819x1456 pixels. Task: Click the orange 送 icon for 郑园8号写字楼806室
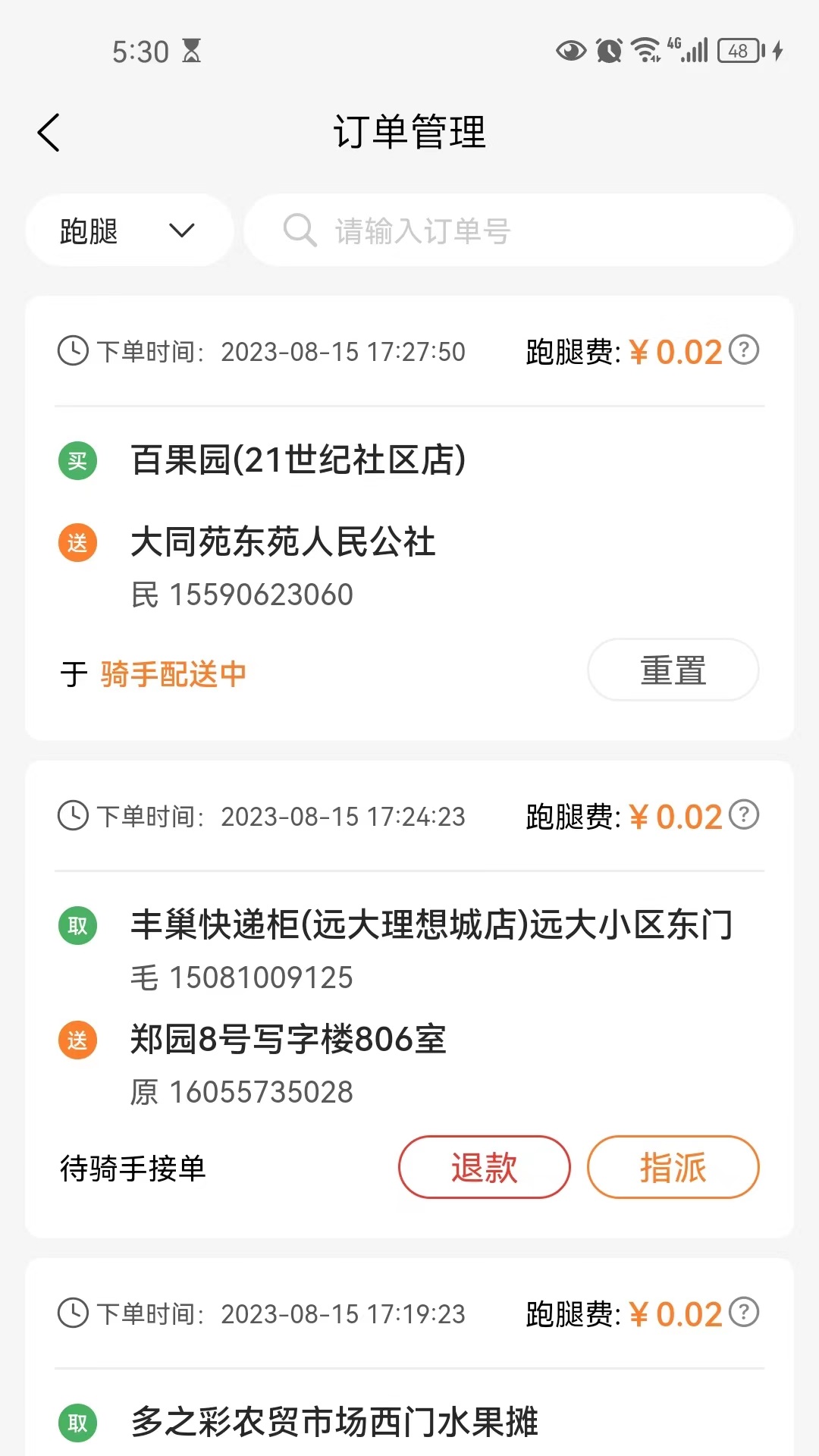point(76,1040)
